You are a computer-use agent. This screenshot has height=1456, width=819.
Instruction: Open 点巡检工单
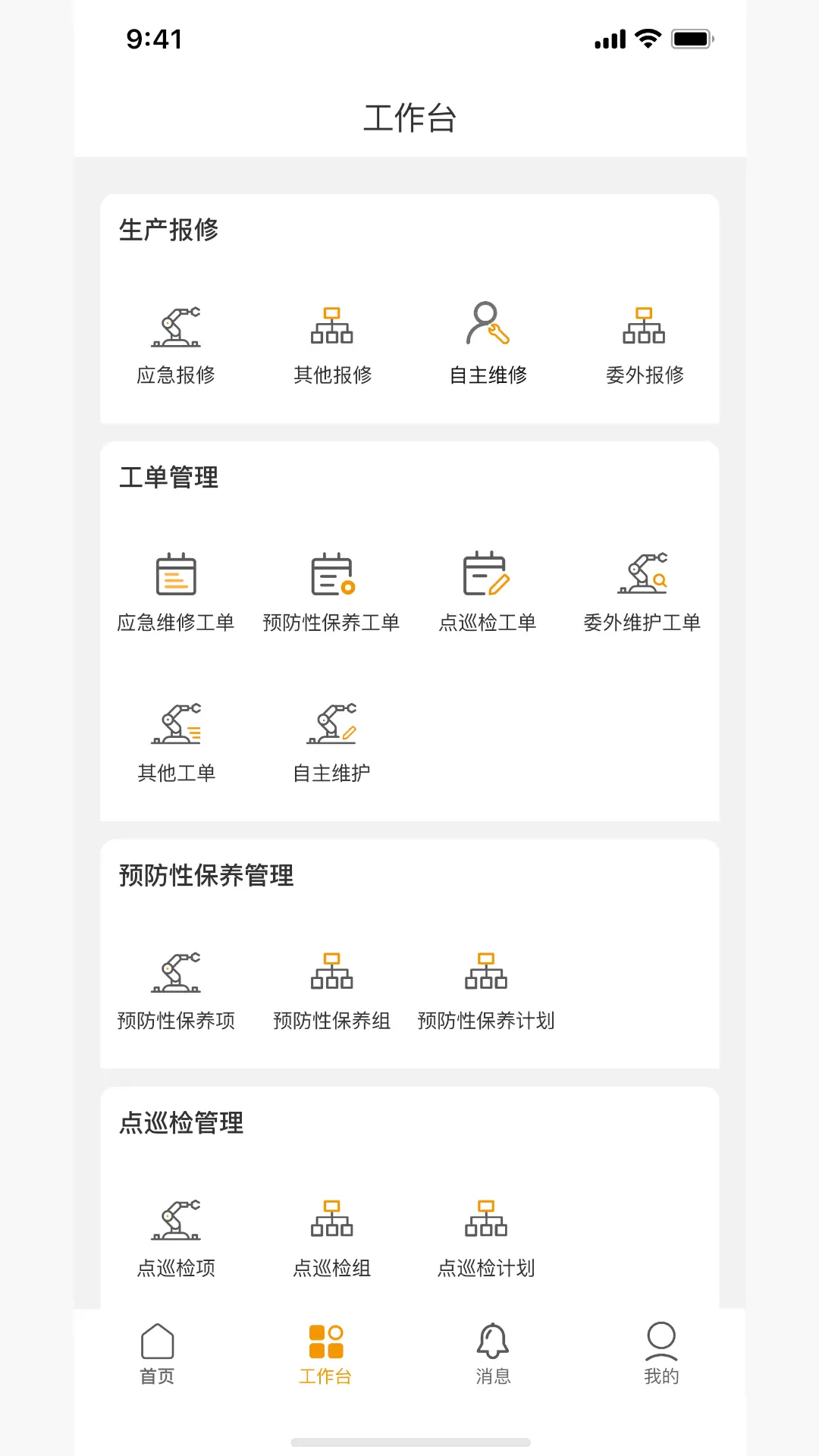click(x=487, y=592)
